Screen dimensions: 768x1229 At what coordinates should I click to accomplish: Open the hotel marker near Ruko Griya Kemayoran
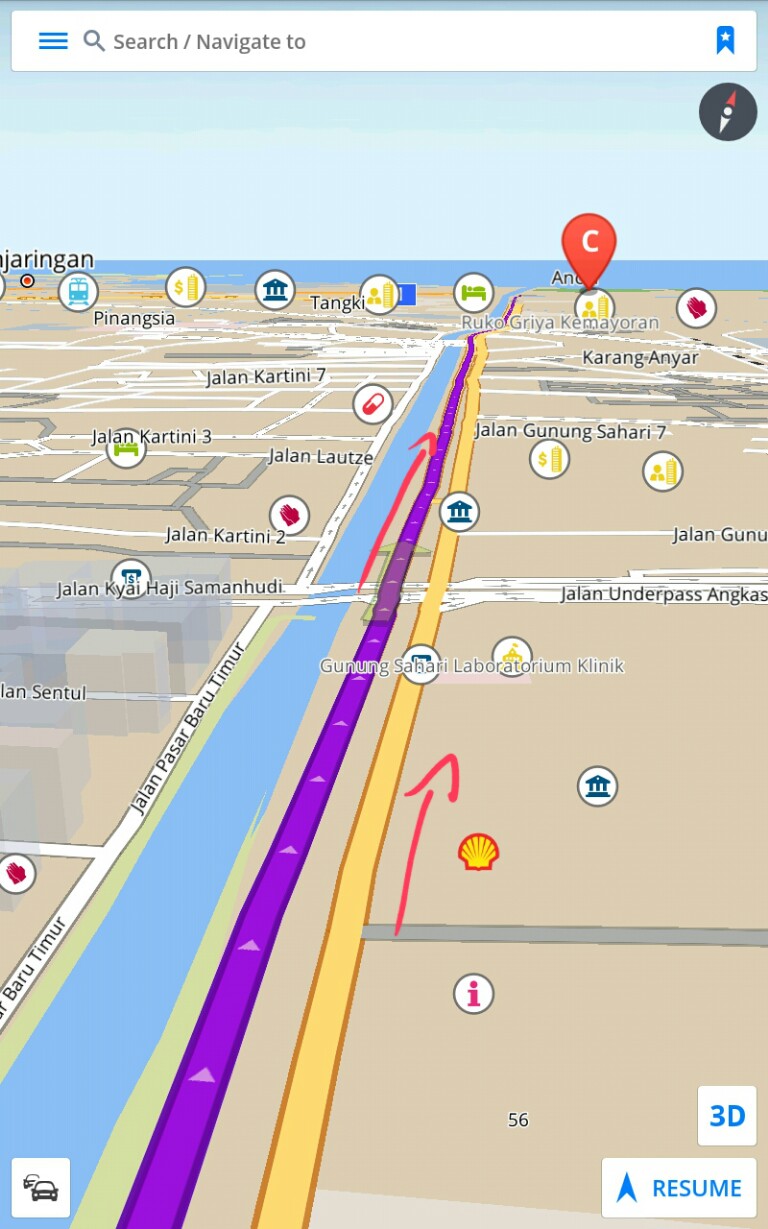coord(474,292)
